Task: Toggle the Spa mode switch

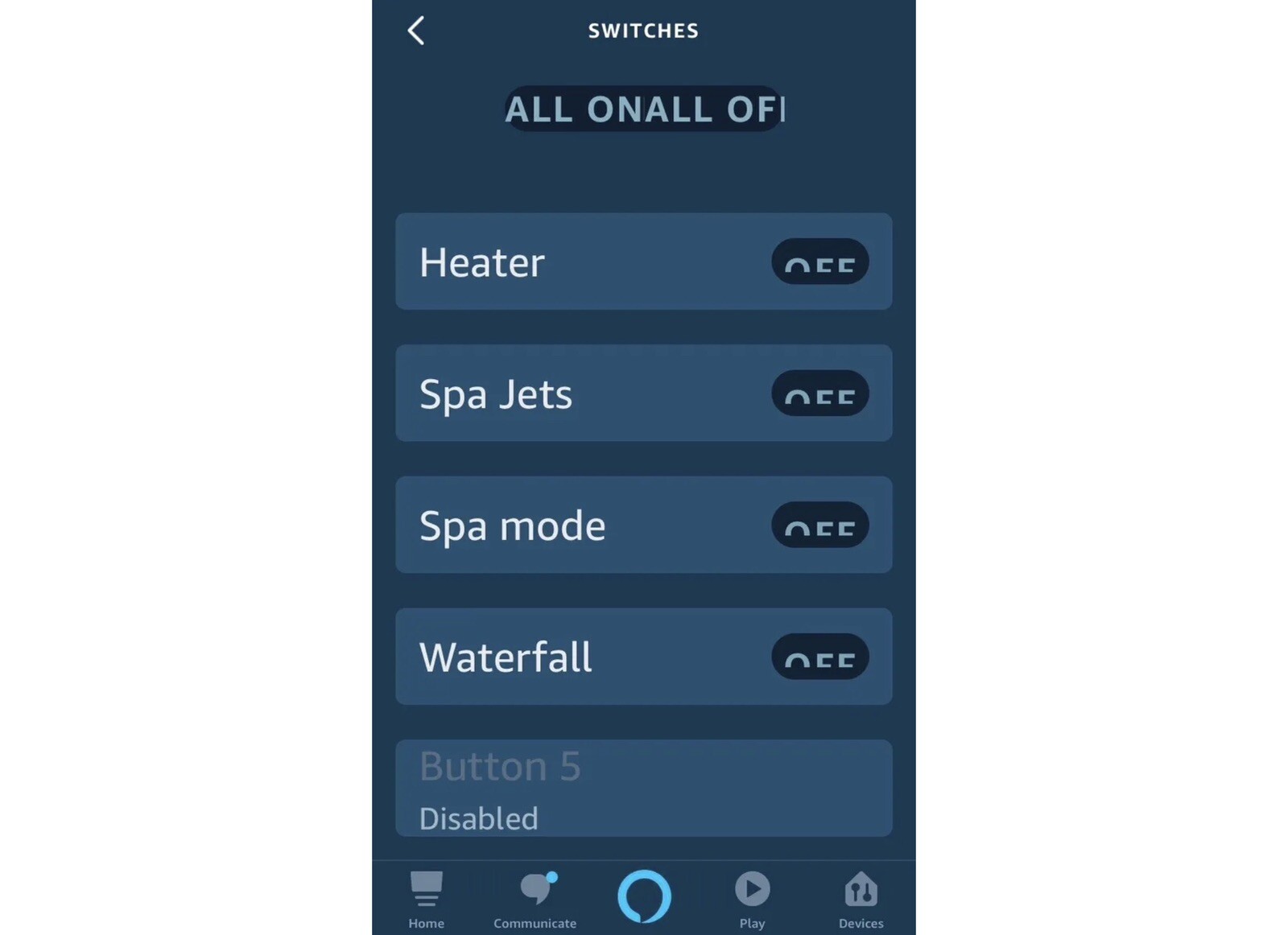Action: [x=819, y=525]
